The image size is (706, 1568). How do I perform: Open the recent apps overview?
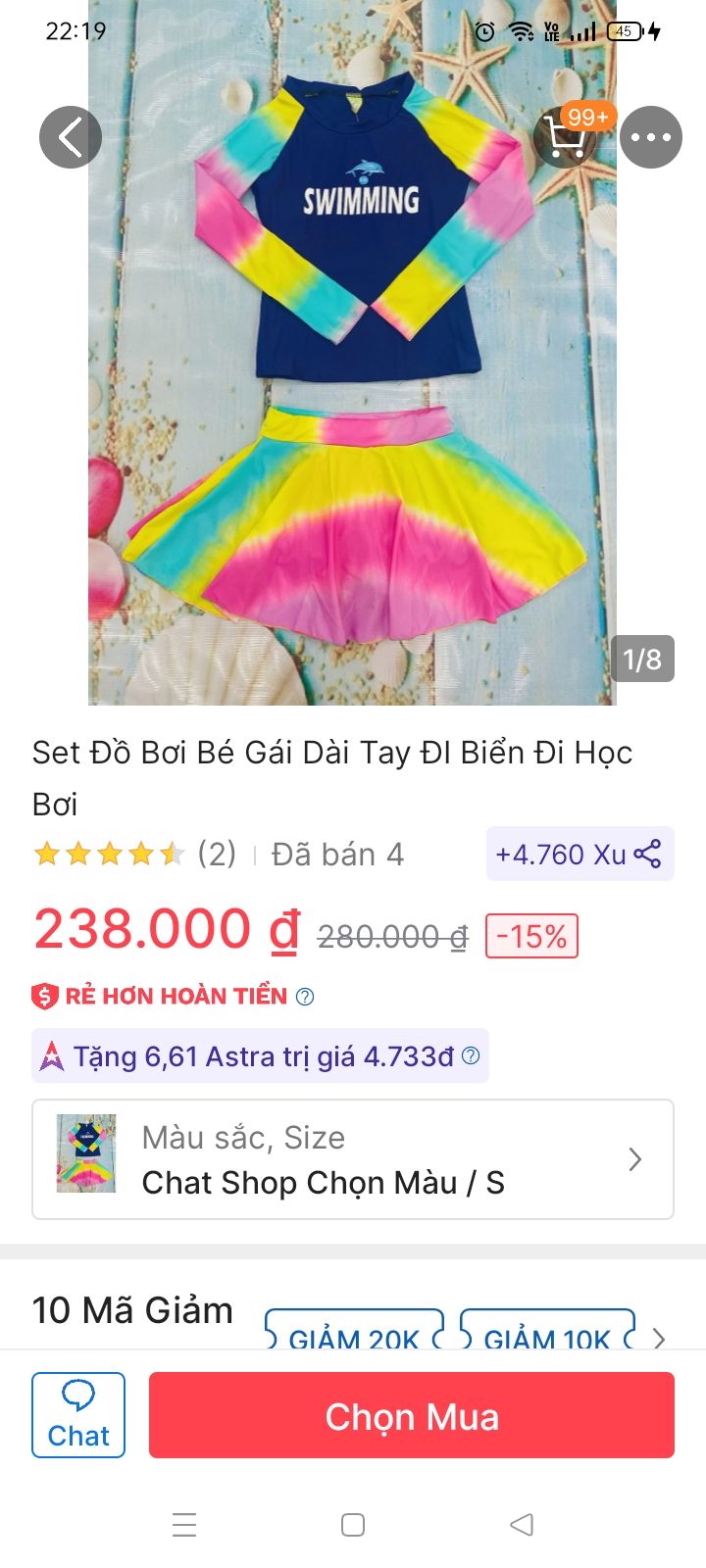pyautogui.click(x=184, y=1524)
